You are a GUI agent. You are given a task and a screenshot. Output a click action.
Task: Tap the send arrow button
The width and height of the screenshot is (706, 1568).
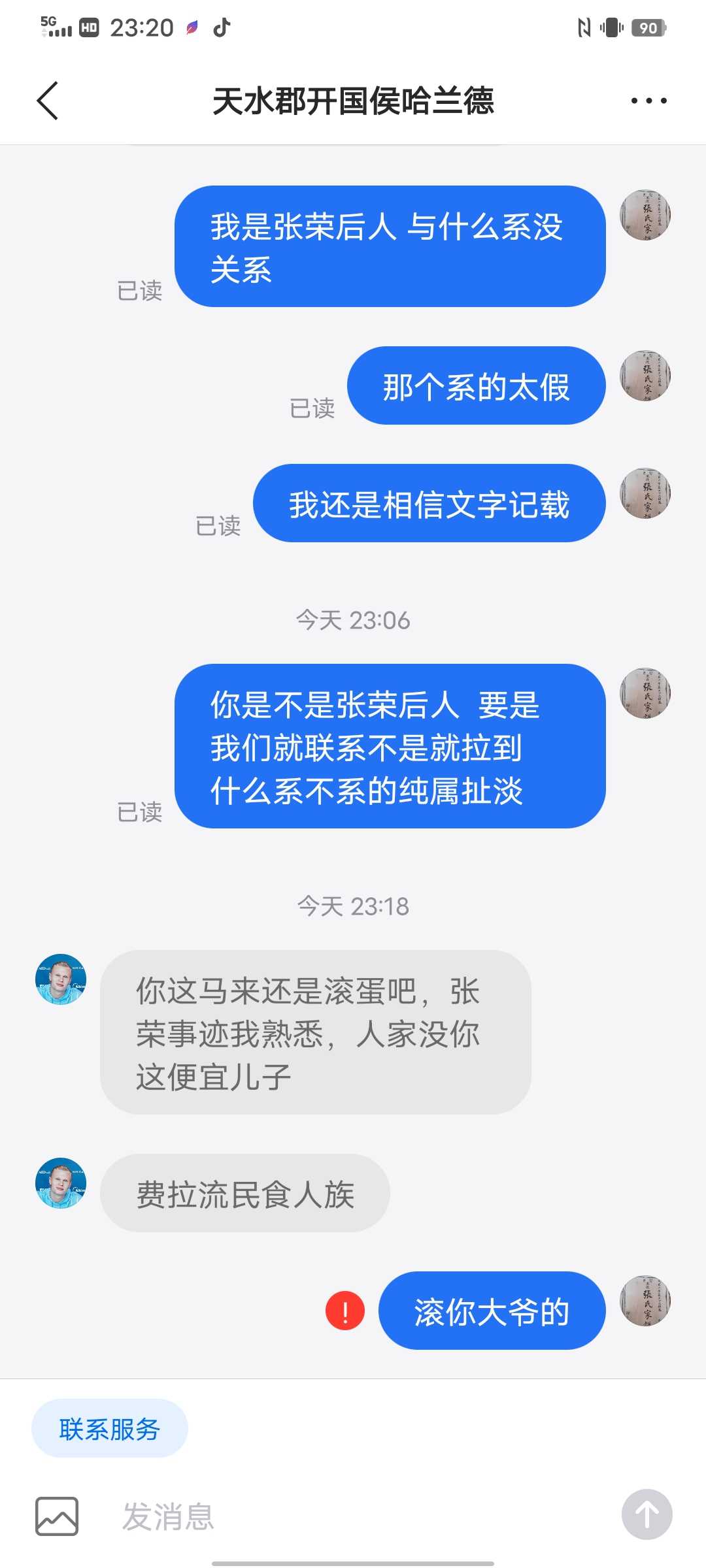tap(647, 1514)
